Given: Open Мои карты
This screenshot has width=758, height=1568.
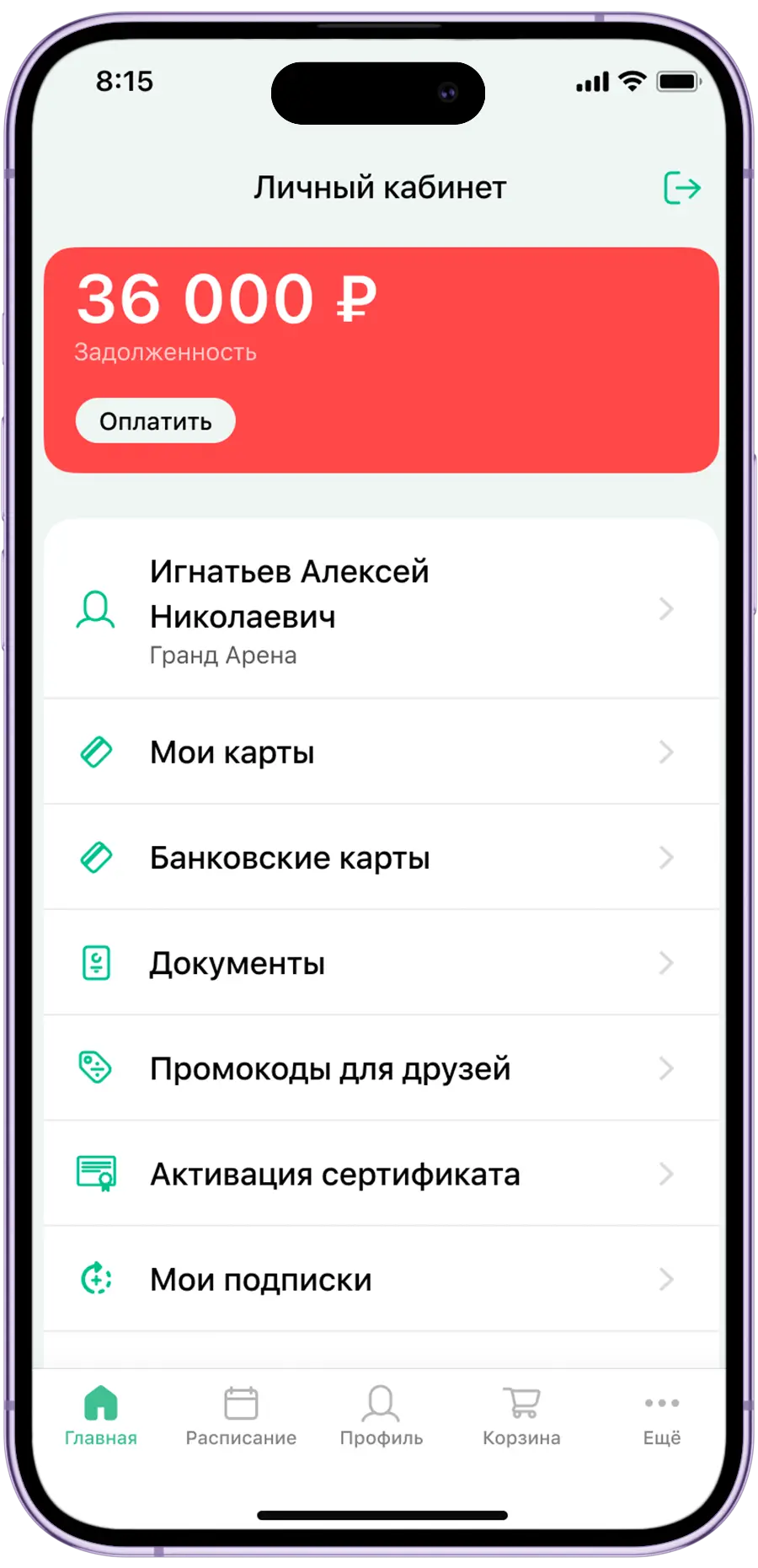Looking at the screenshot, I should coord(381,752).
